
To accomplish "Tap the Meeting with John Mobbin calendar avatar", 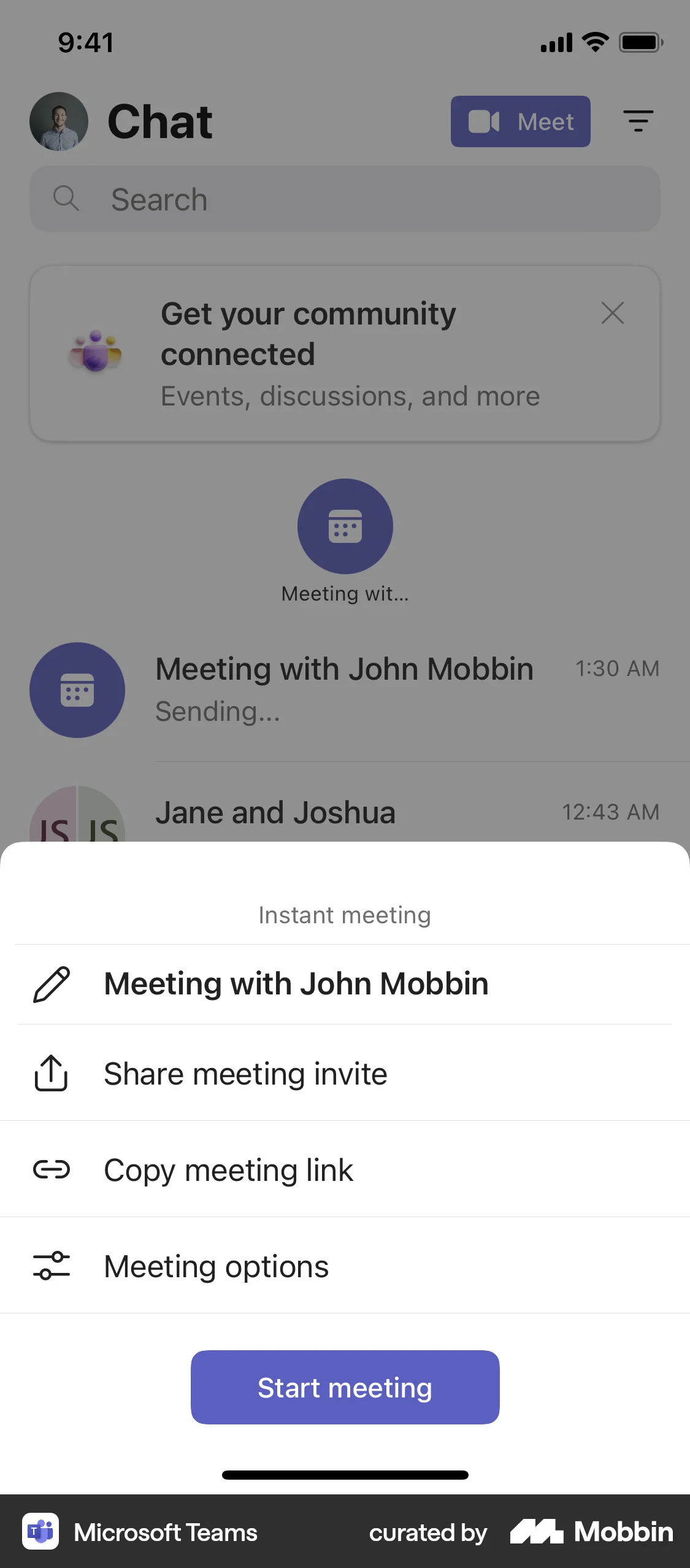I will (77, 690).
